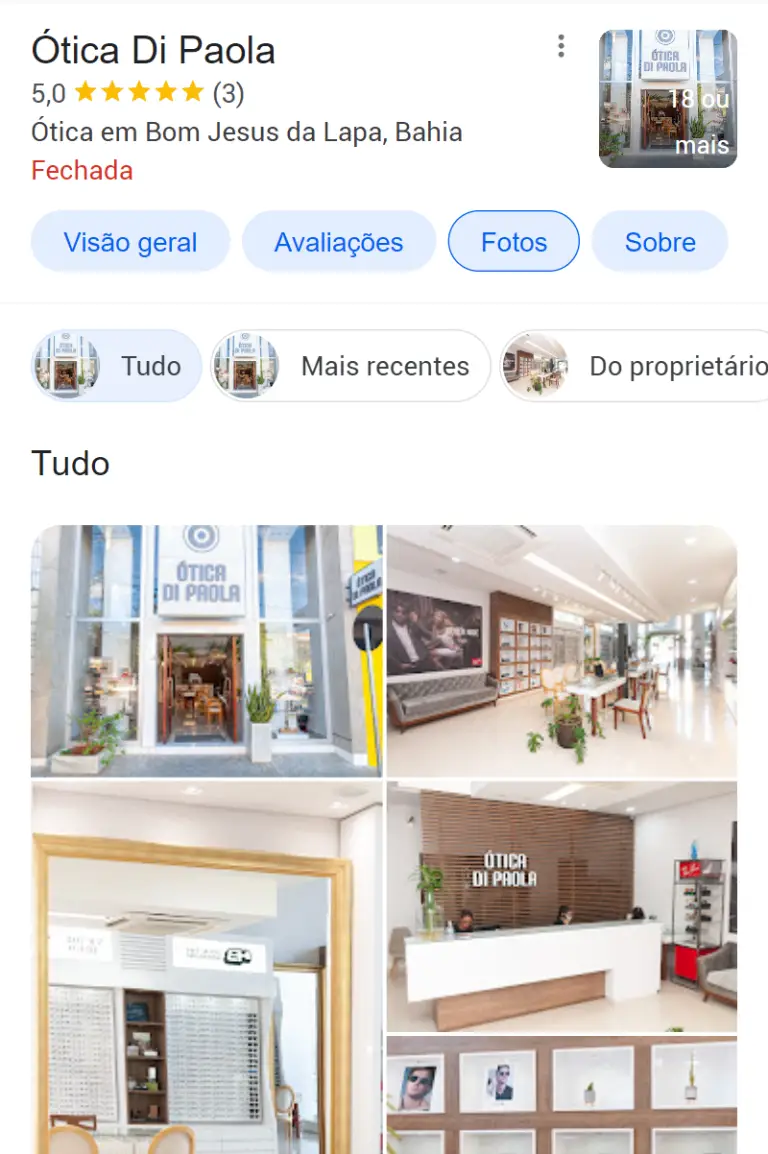768x1154 pixels.
Task: Select the Tudo photo filter chip
Action: [x=117, y=366]
